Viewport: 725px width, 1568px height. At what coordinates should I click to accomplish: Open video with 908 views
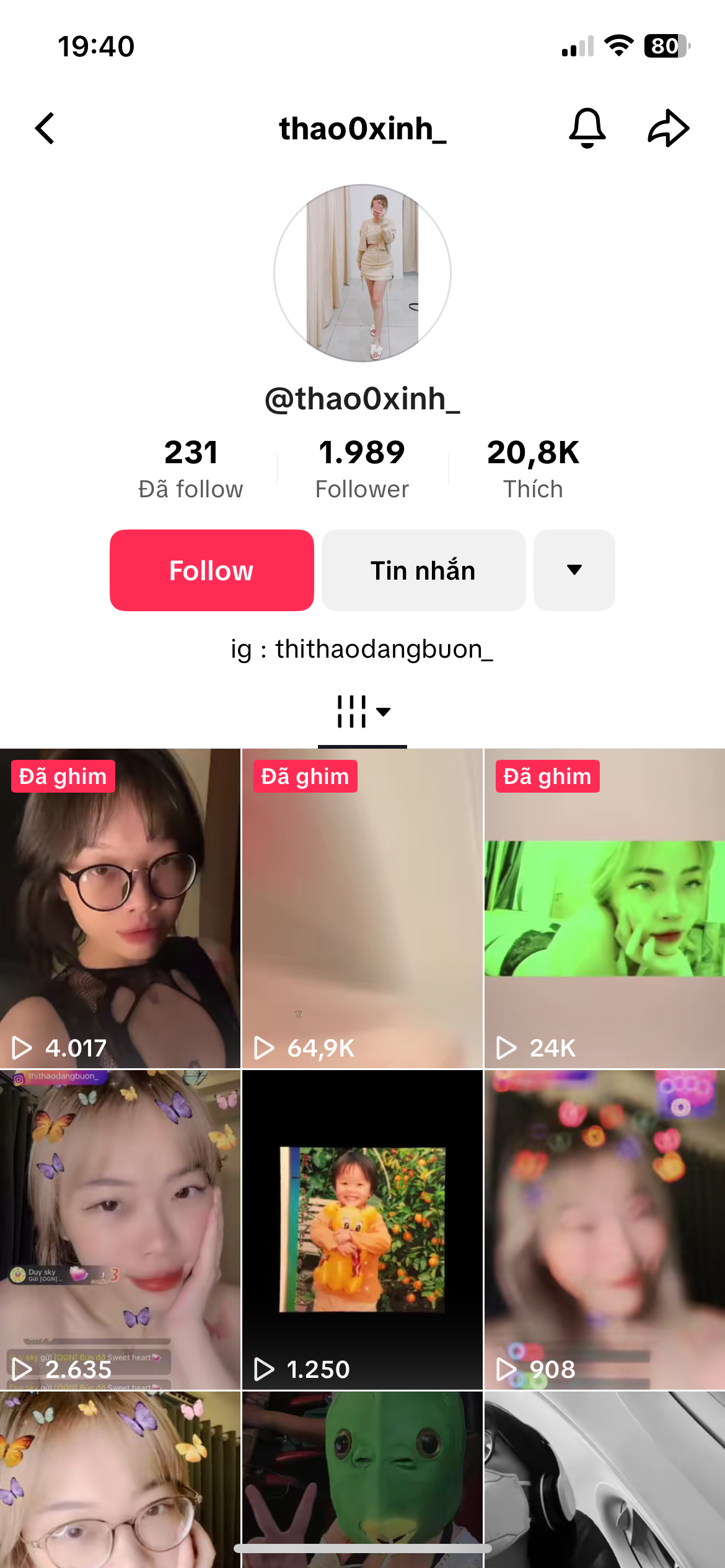tap(604, 1229)
